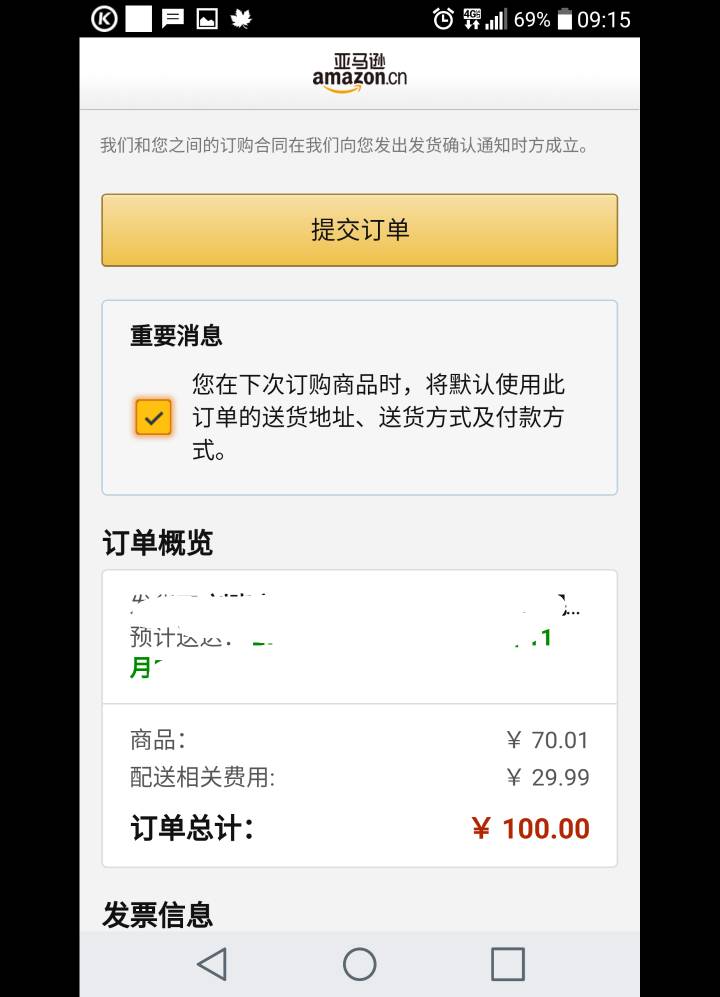Screen dimensions: 720x997
Task: Open the recent apps overview
Action: click(x=507, y=964)
